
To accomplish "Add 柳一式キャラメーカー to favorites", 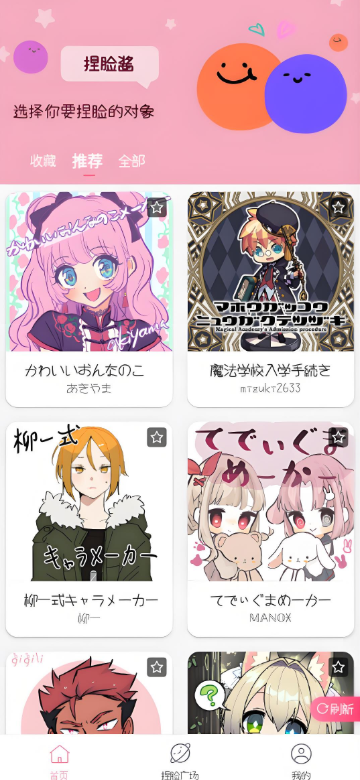I will (157, 437).
